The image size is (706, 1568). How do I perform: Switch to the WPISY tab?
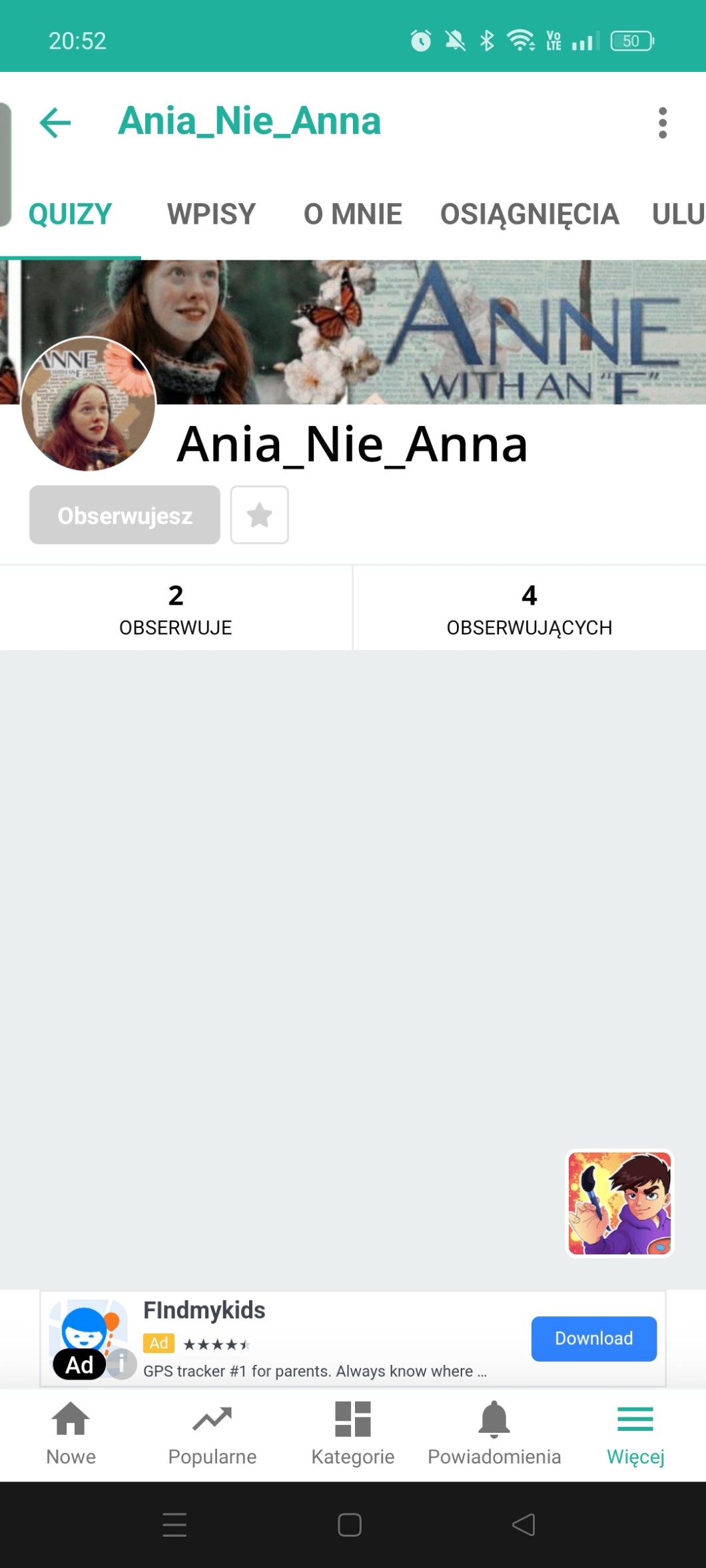point(211,214)
